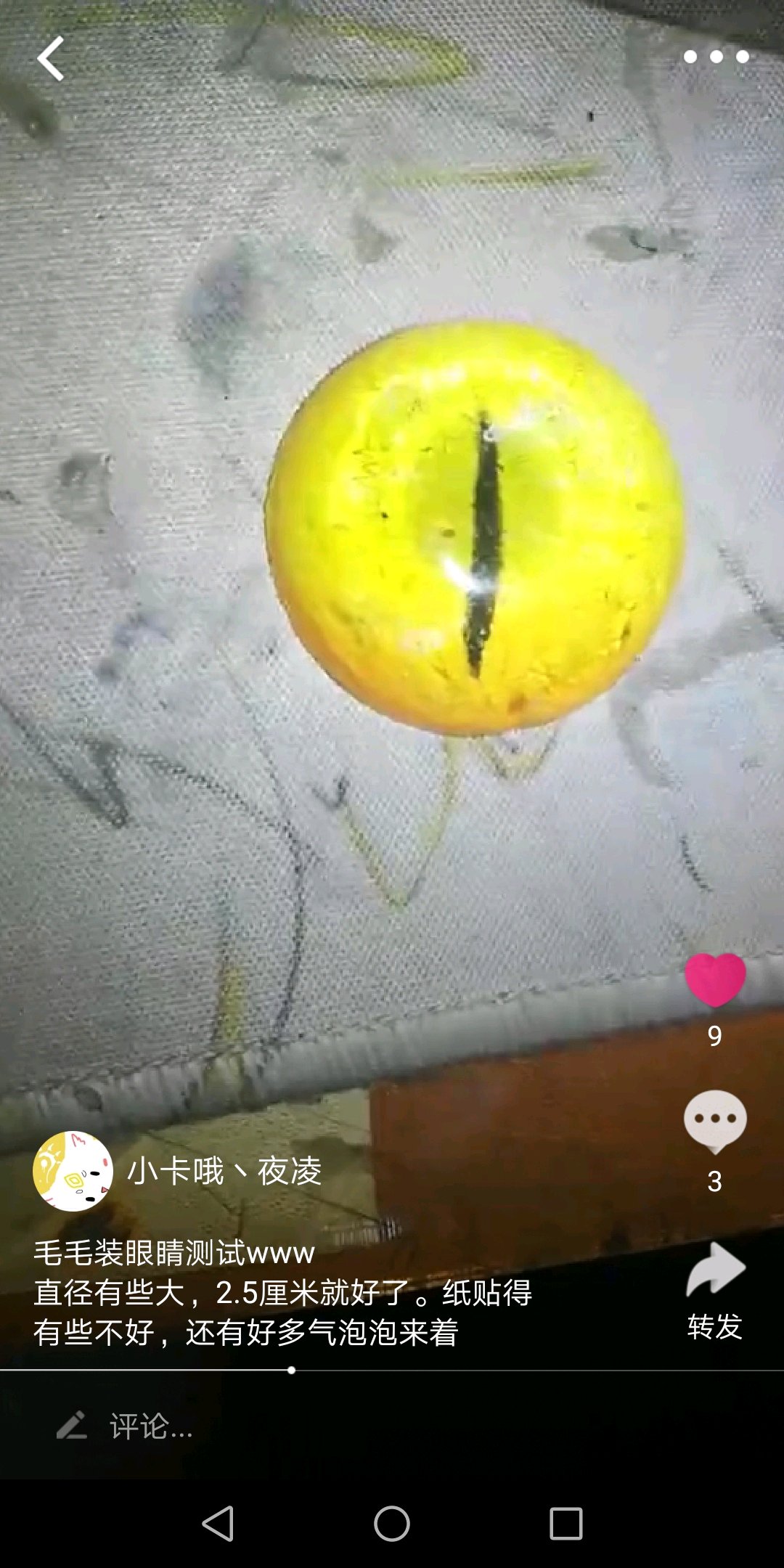This screenshot has height=1568, width=784.
Task: Tap the pink heart to like this video
Action: coord(715,980)
